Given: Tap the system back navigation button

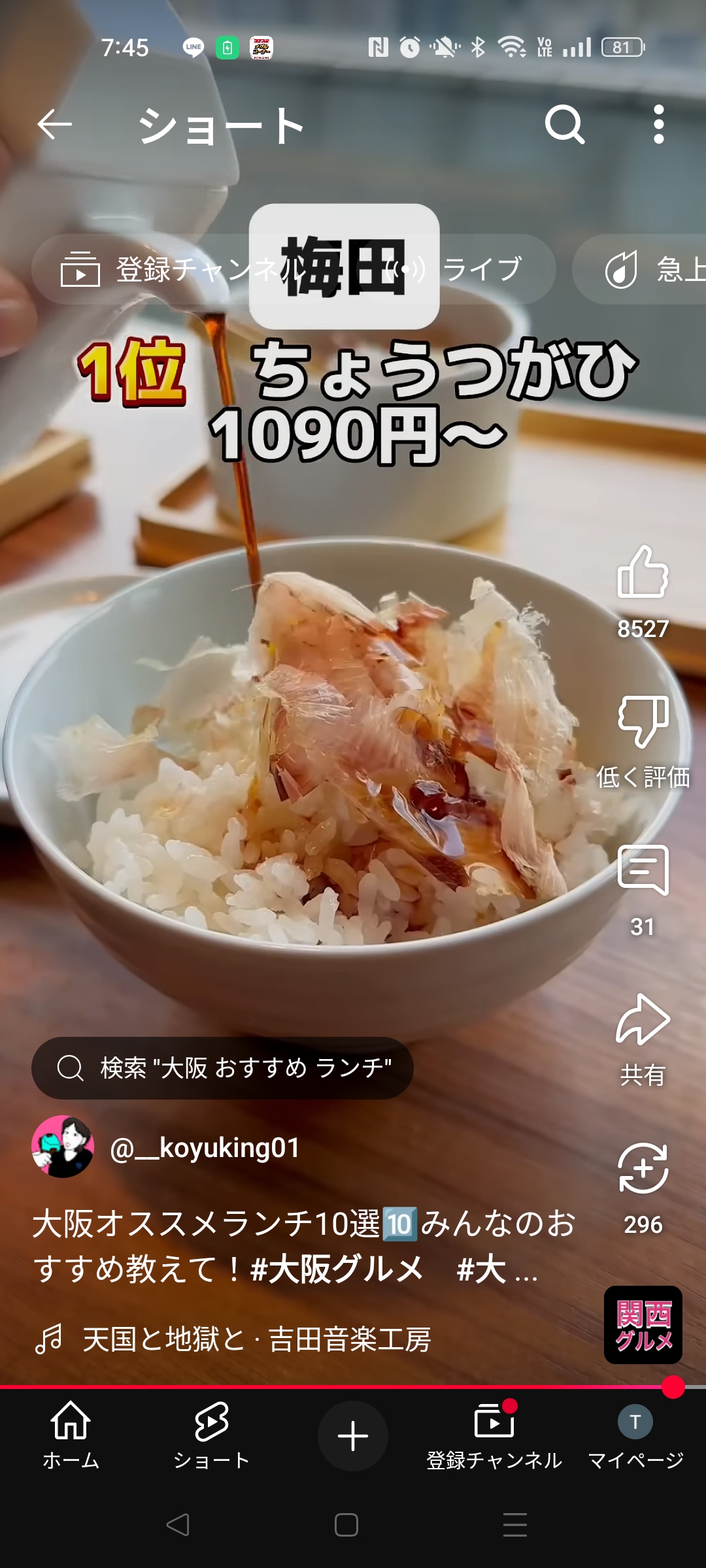Looking at the screenshot, I should (178, 1525).
